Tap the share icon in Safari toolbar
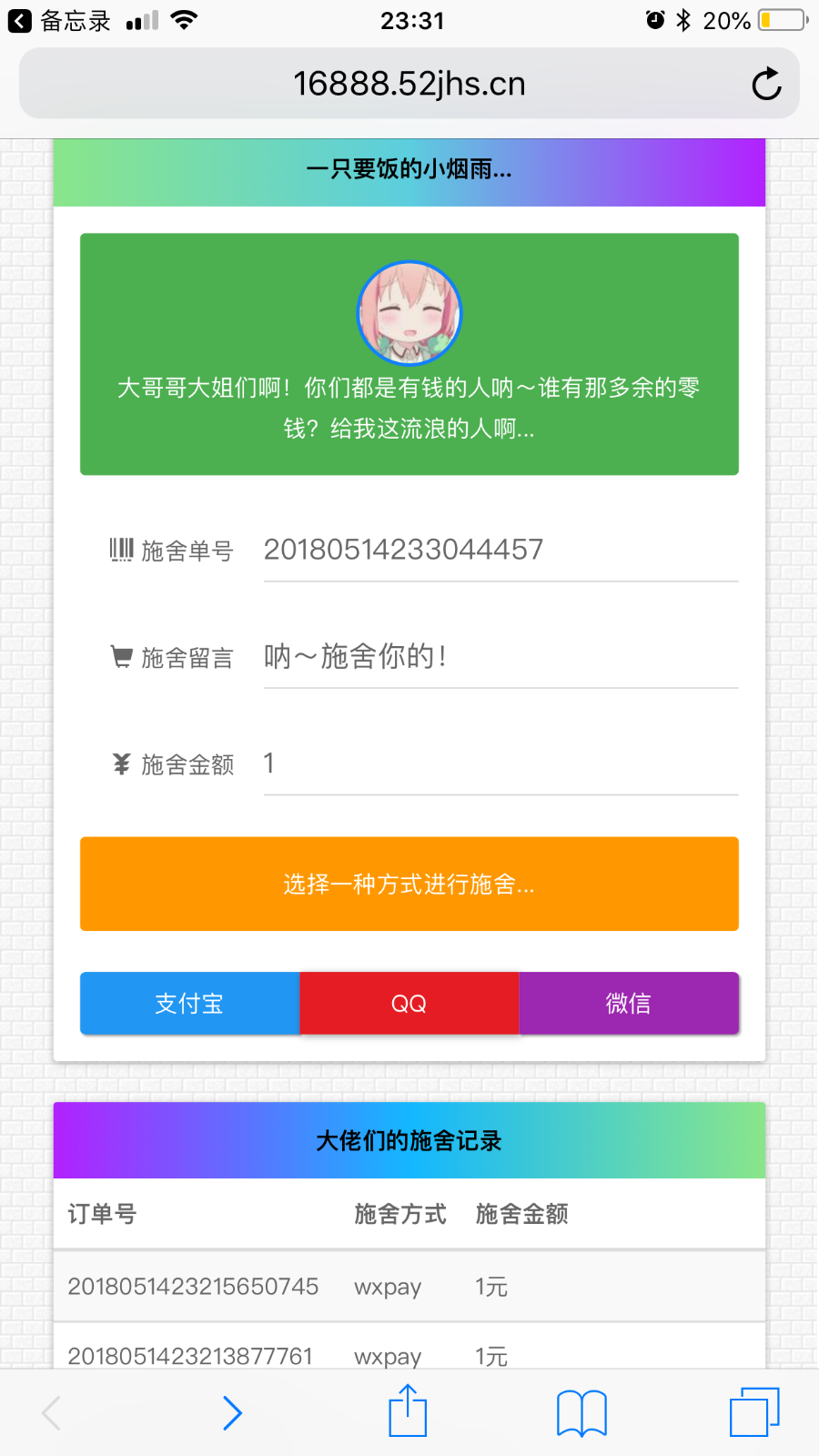819x1456 pixels. 407,1410
